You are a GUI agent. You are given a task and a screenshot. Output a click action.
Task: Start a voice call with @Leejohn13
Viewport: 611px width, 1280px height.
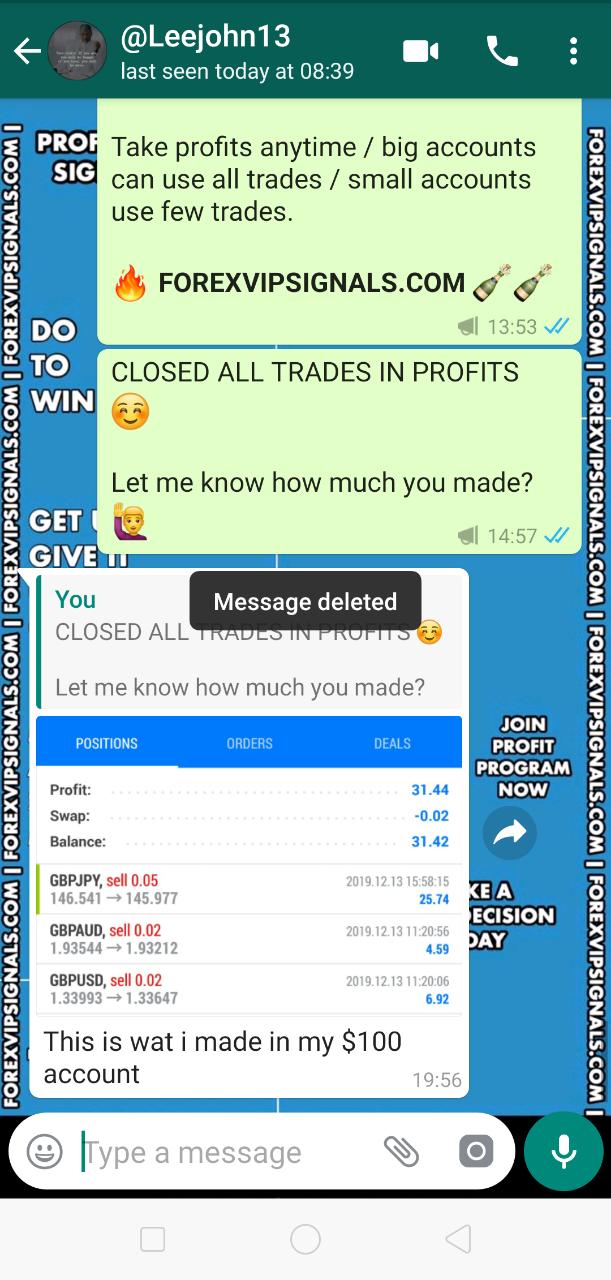[x=501, y=51]
